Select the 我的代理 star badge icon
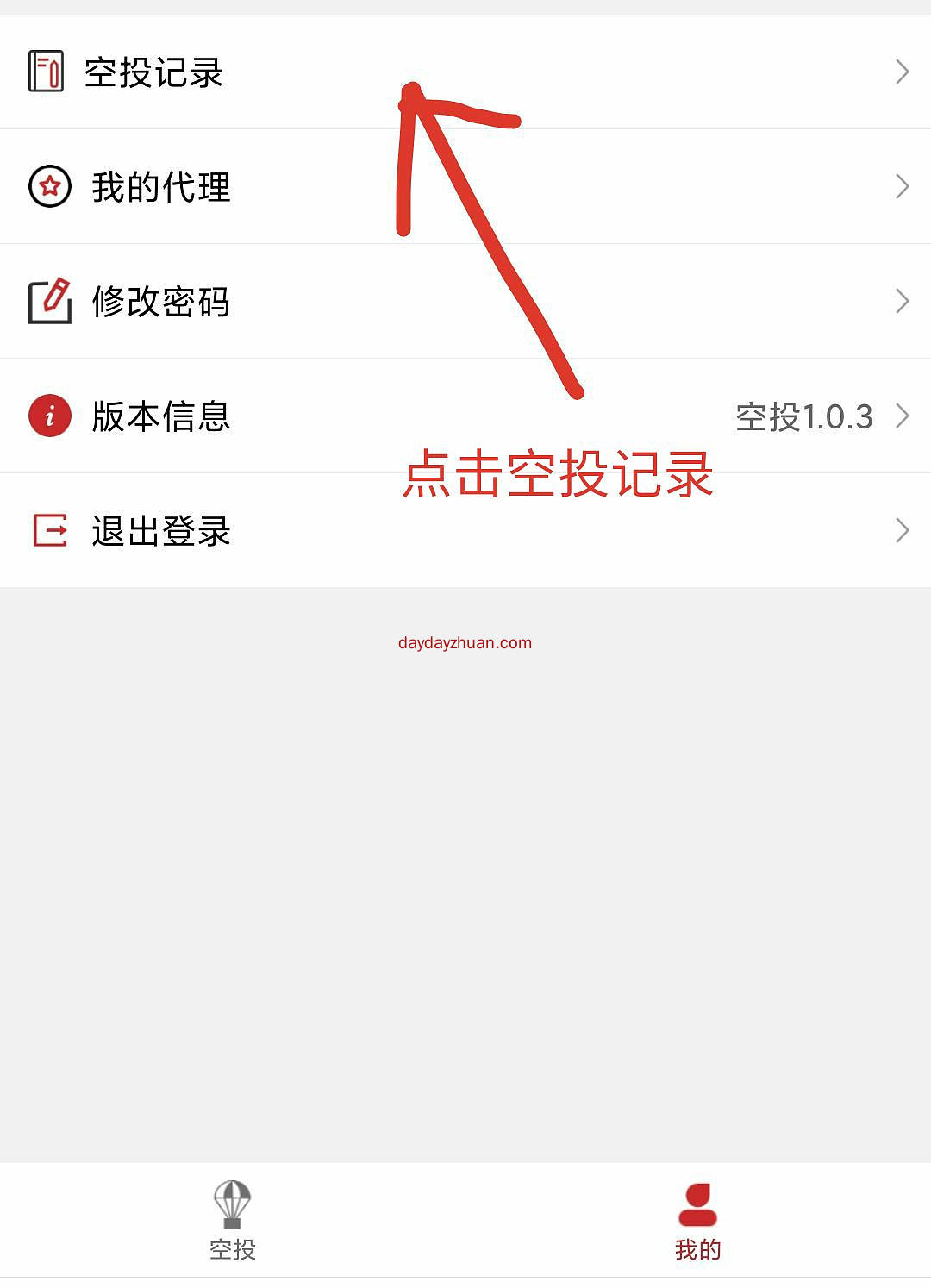 point(49,186)
